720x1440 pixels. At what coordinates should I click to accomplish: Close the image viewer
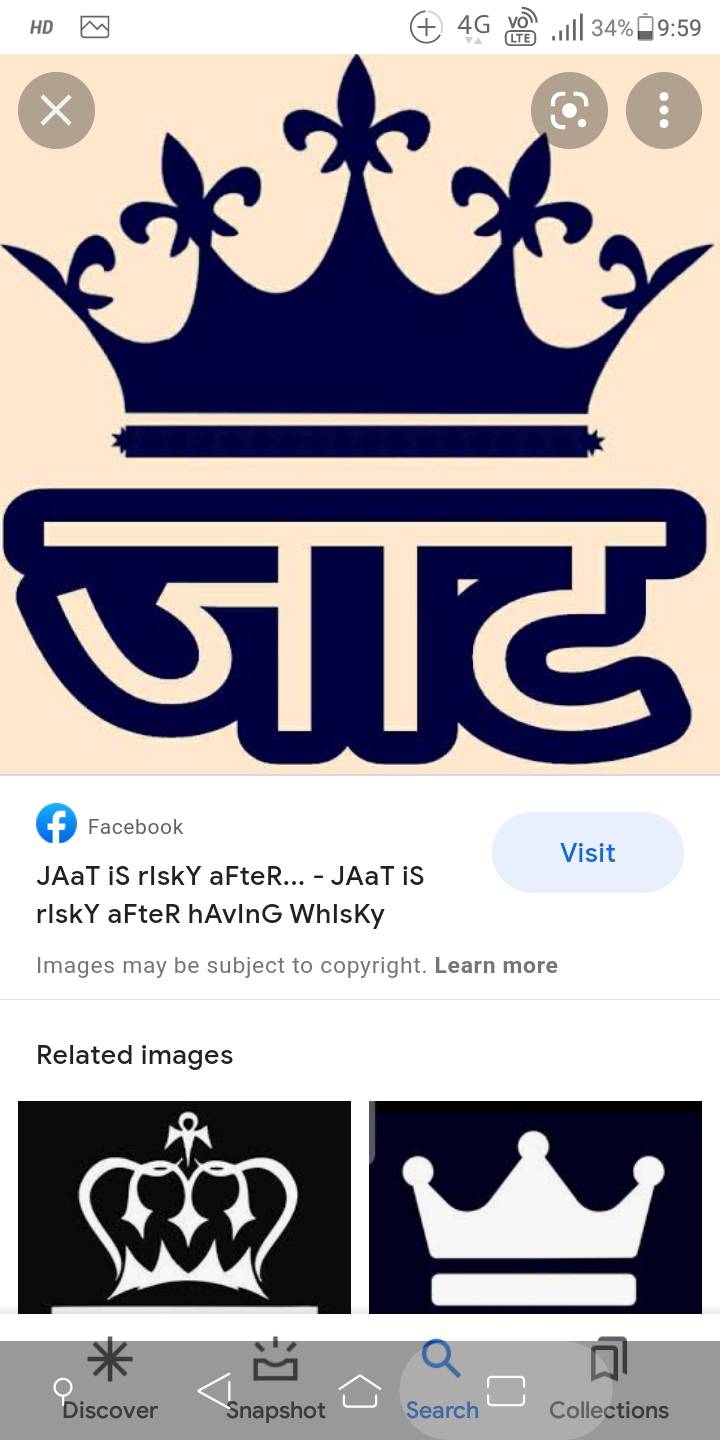pos(56,110)
